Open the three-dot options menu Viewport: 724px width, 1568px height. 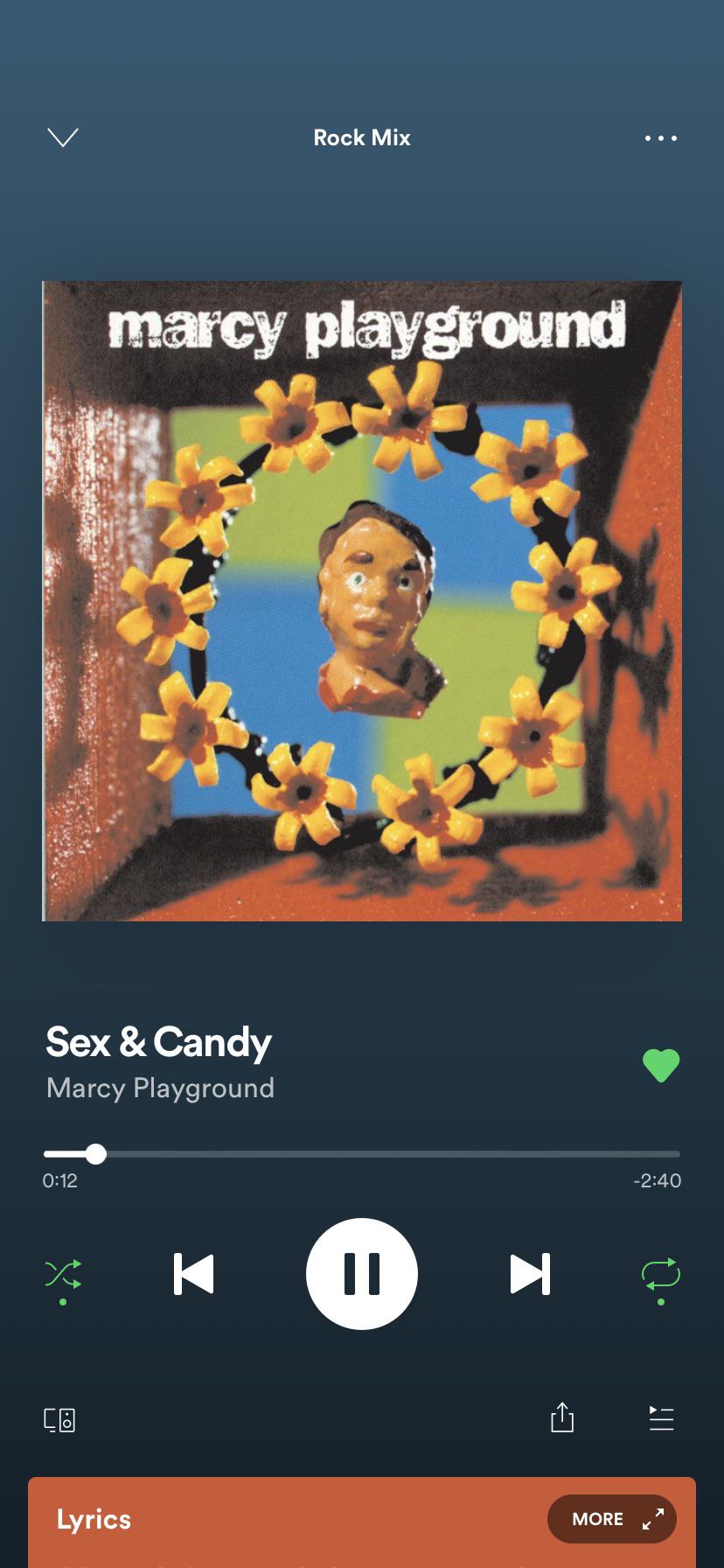(x=660, y=138)
